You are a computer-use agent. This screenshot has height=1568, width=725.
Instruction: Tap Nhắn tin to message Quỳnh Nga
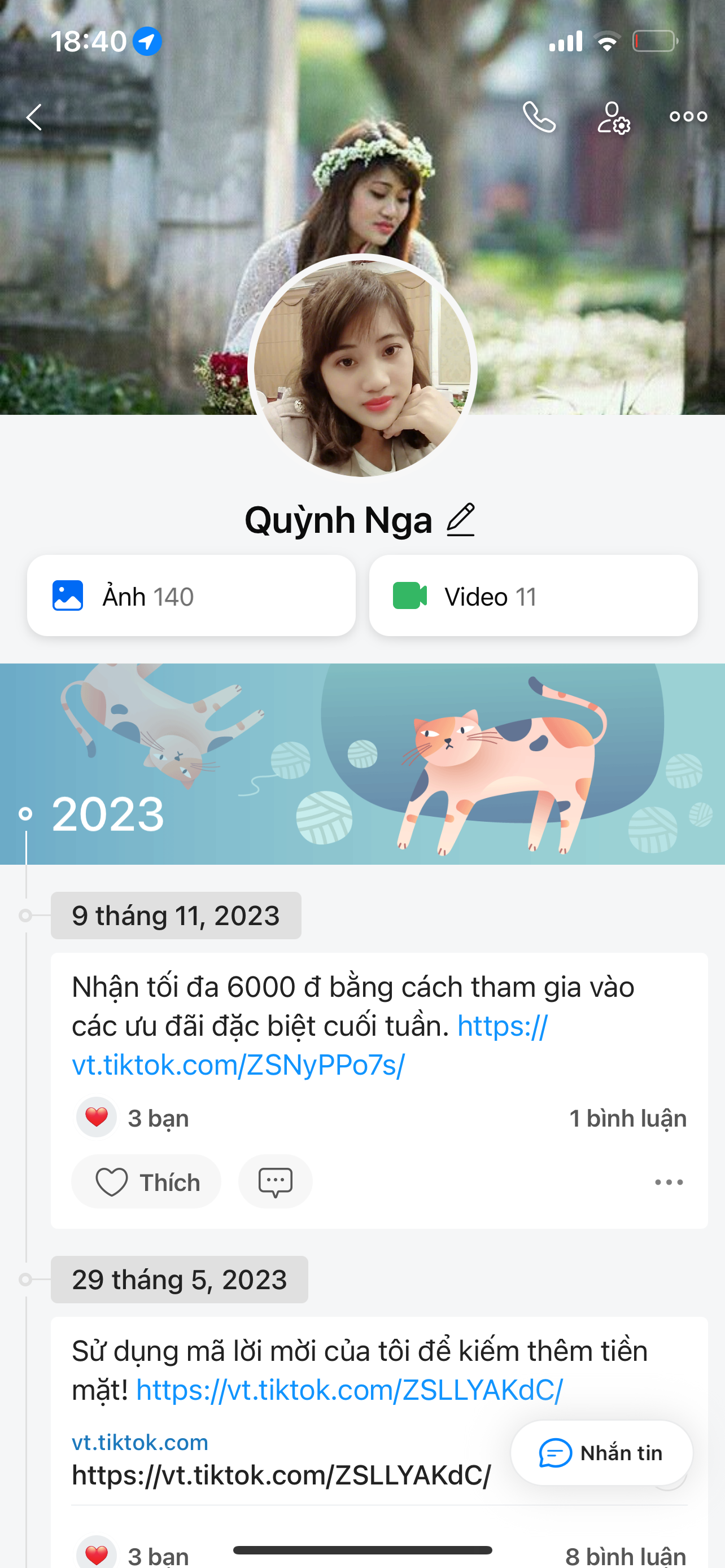pos(601,1453)
